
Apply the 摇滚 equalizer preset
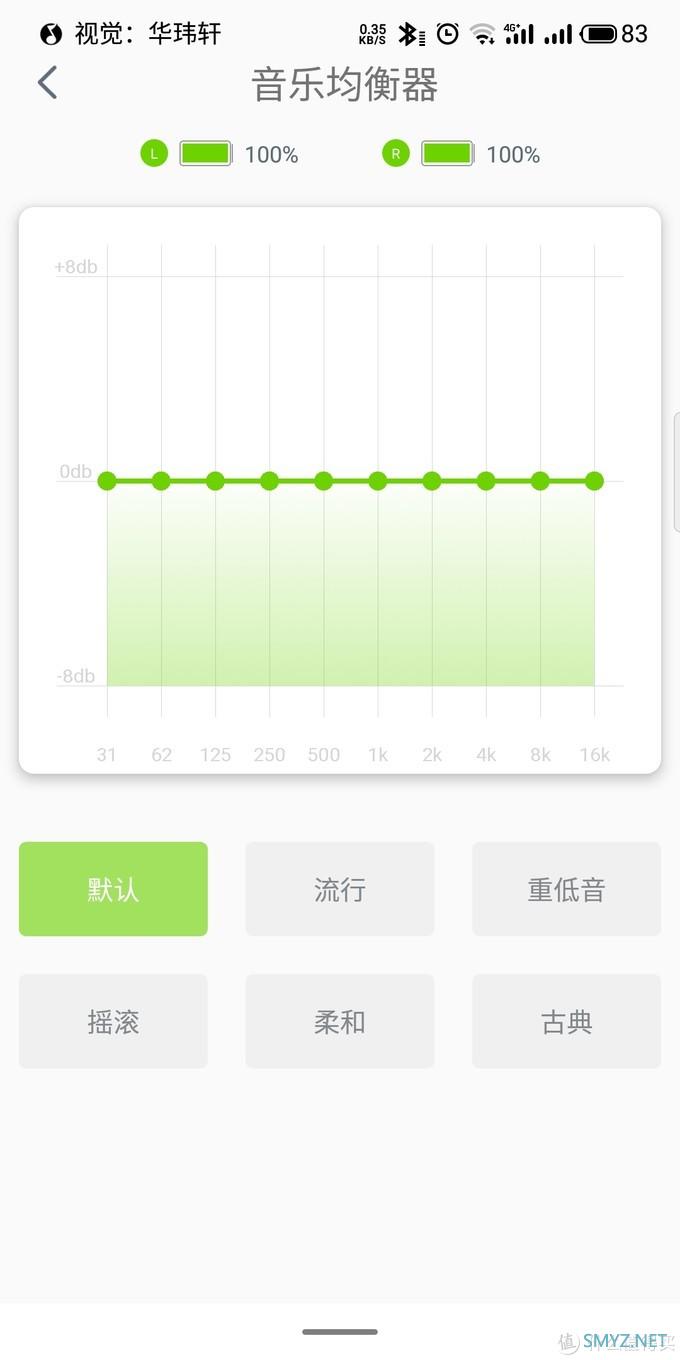113,1021
